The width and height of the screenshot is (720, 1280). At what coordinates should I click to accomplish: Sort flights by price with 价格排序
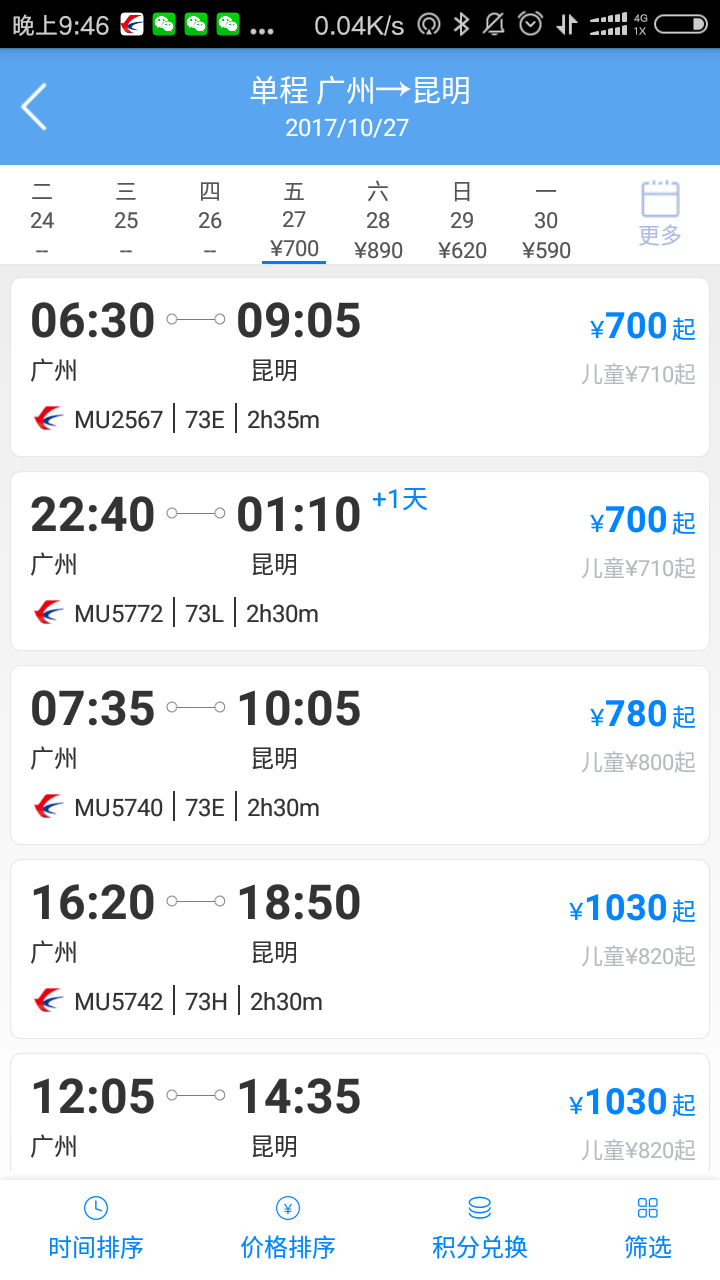click(288, 1228)
